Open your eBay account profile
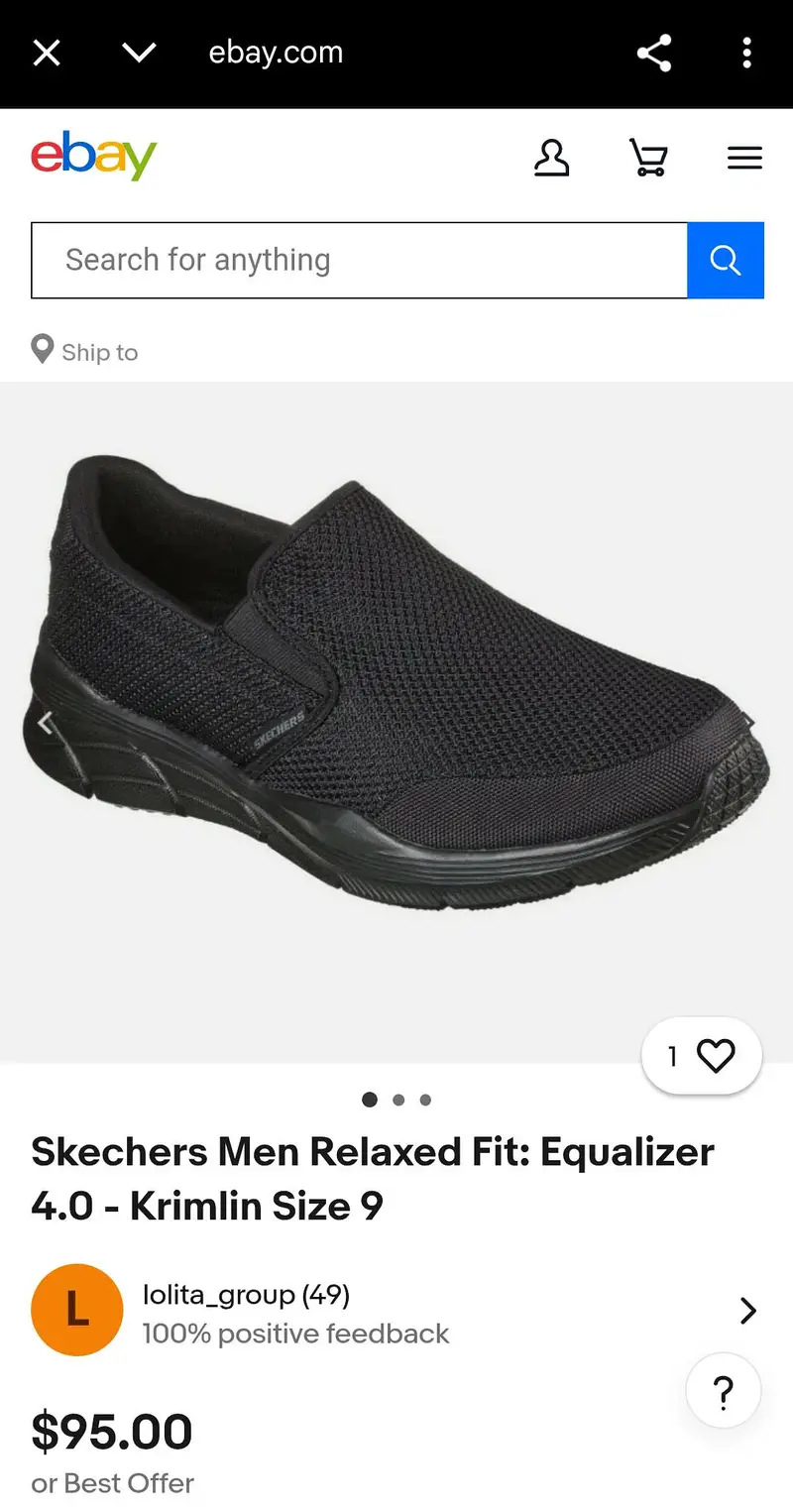 coord(552,157)
